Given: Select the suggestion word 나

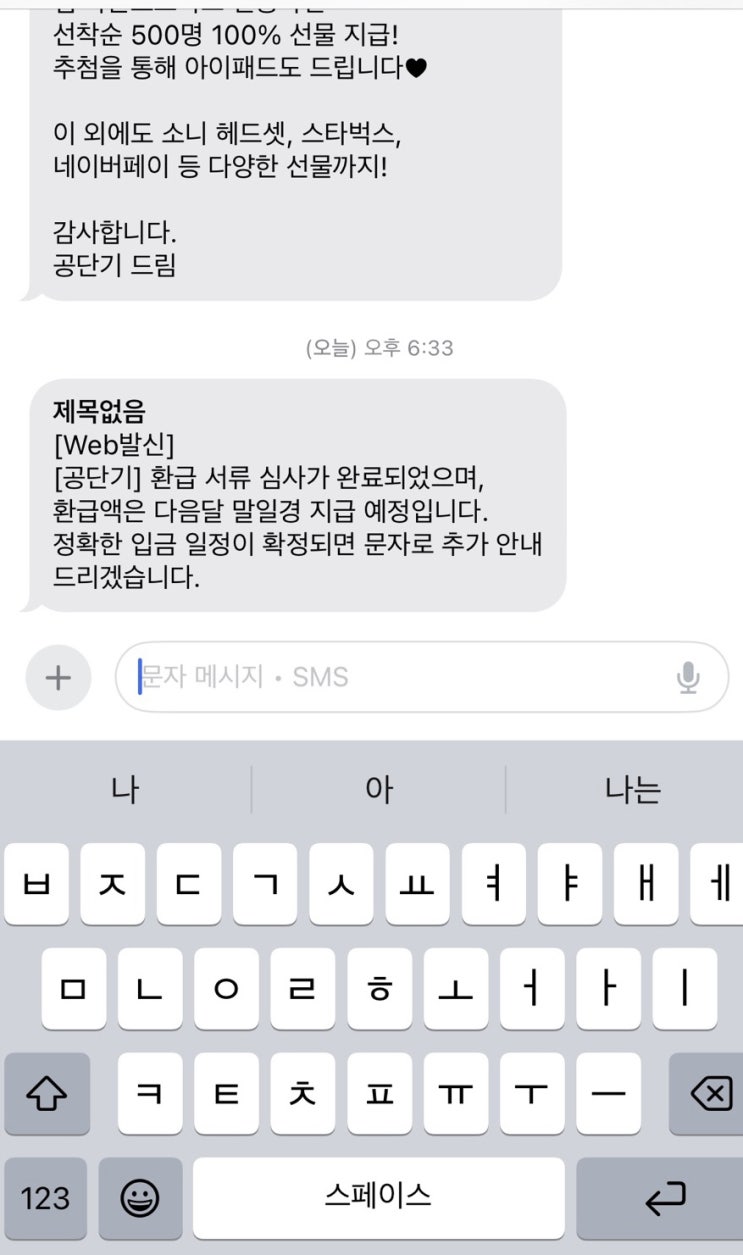Looking at the screenshot, I should tap(123, 789).
